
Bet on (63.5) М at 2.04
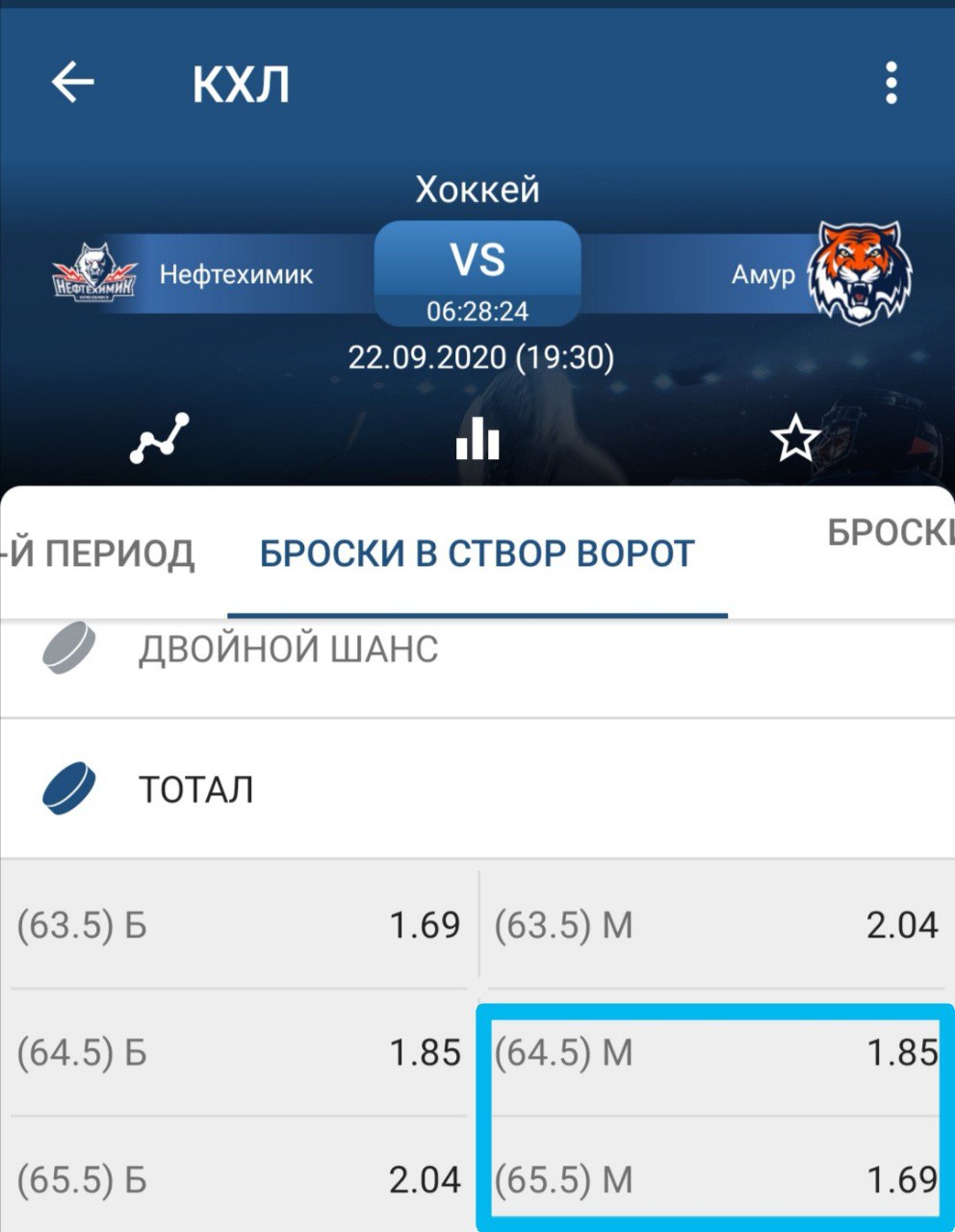pos(715,925)
